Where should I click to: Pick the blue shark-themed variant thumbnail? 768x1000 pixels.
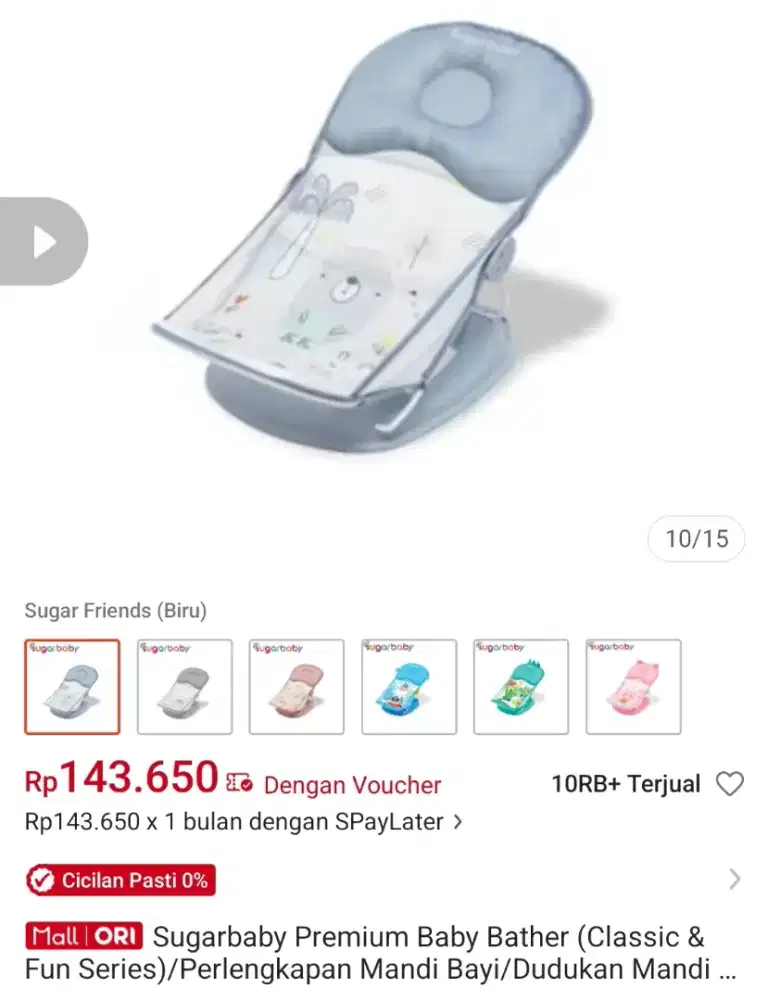(x=408, y=687)
